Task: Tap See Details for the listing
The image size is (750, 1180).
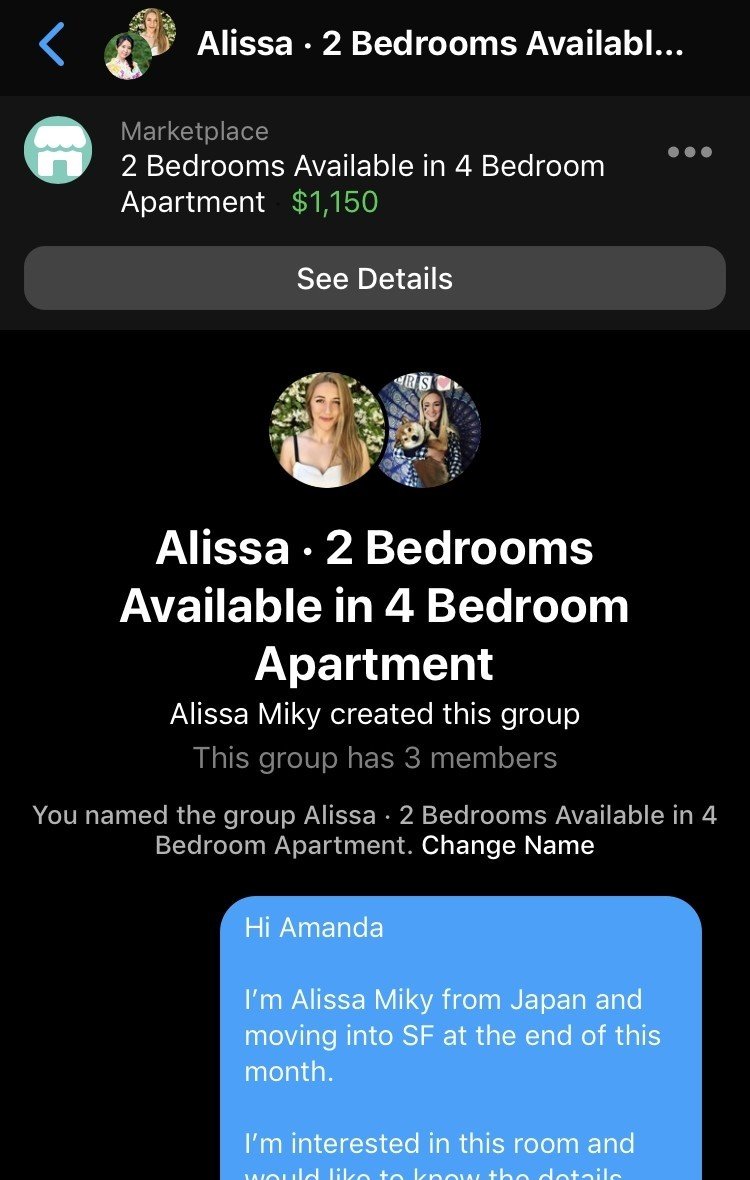Action: click(x=374, y=279)
